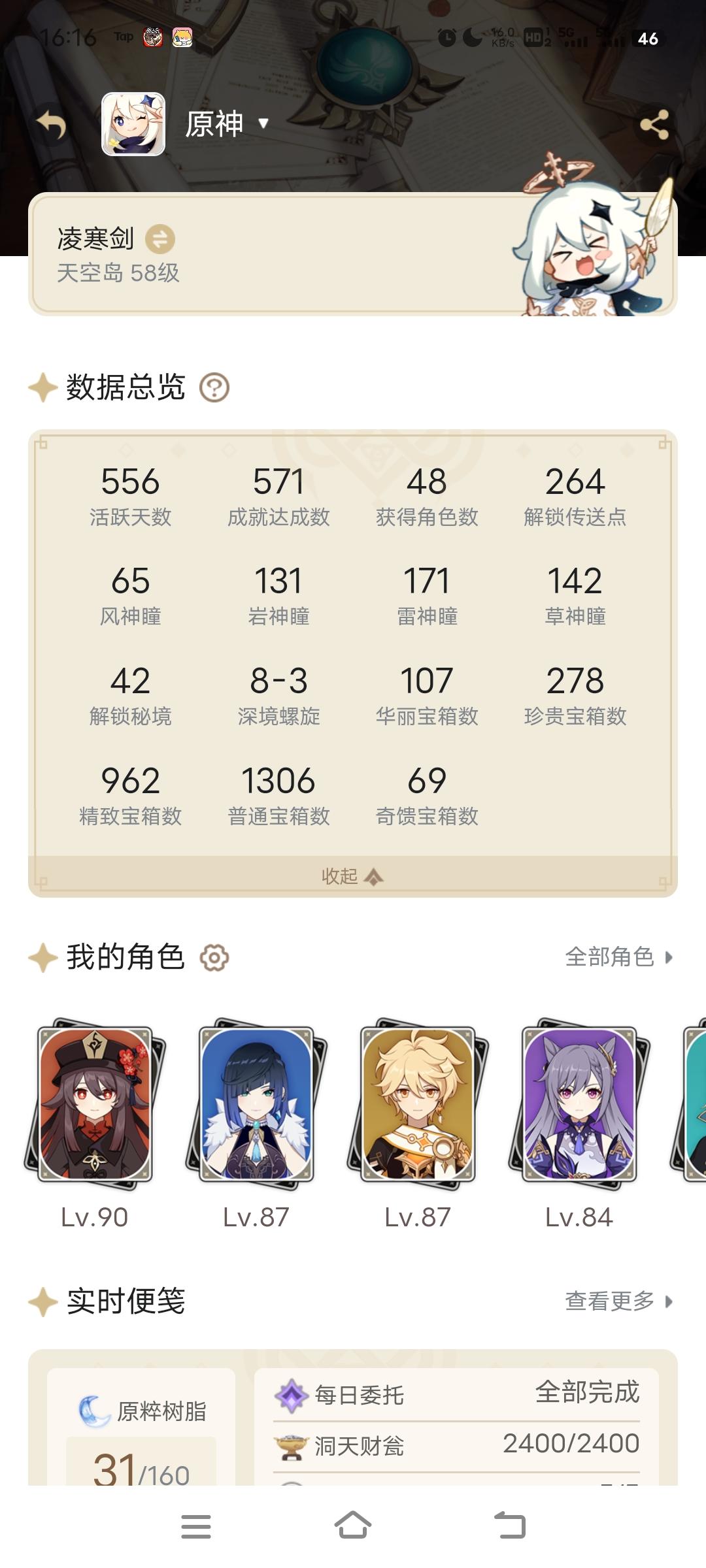Tap the Genshin Impact game avatar icon
The width and height of the screenshot is (706, 1568).
[x=131, y=124]
